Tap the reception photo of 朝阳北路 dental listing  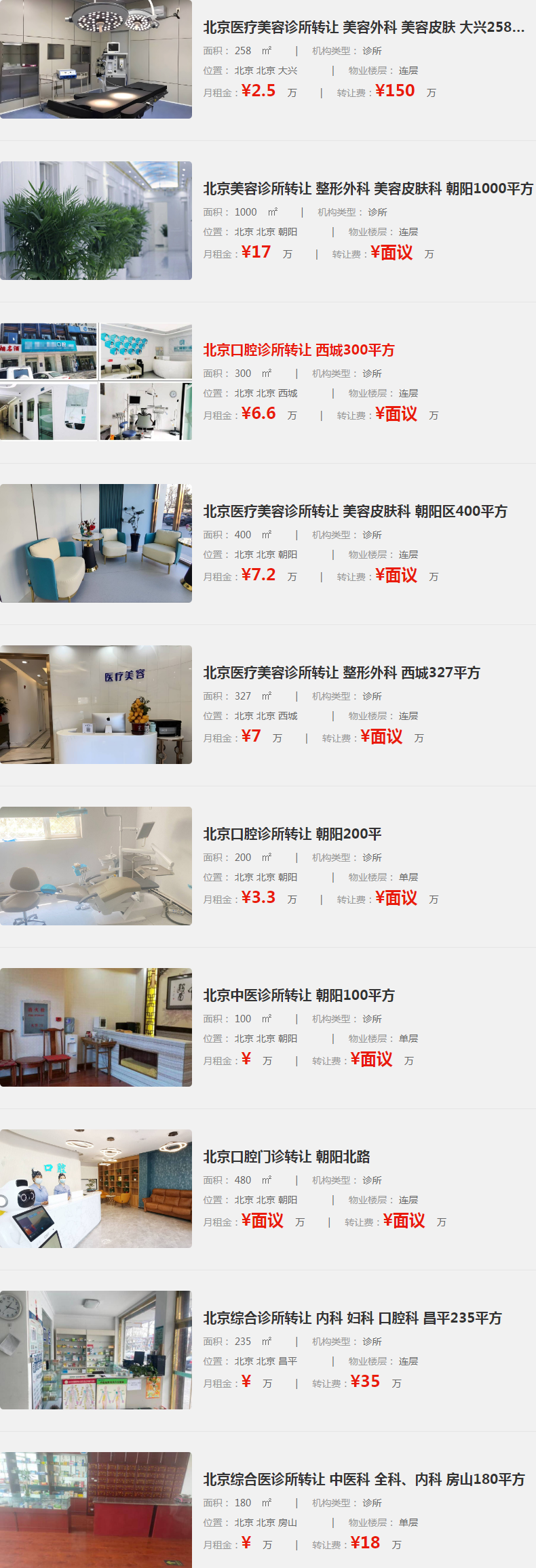(96, 1188)
